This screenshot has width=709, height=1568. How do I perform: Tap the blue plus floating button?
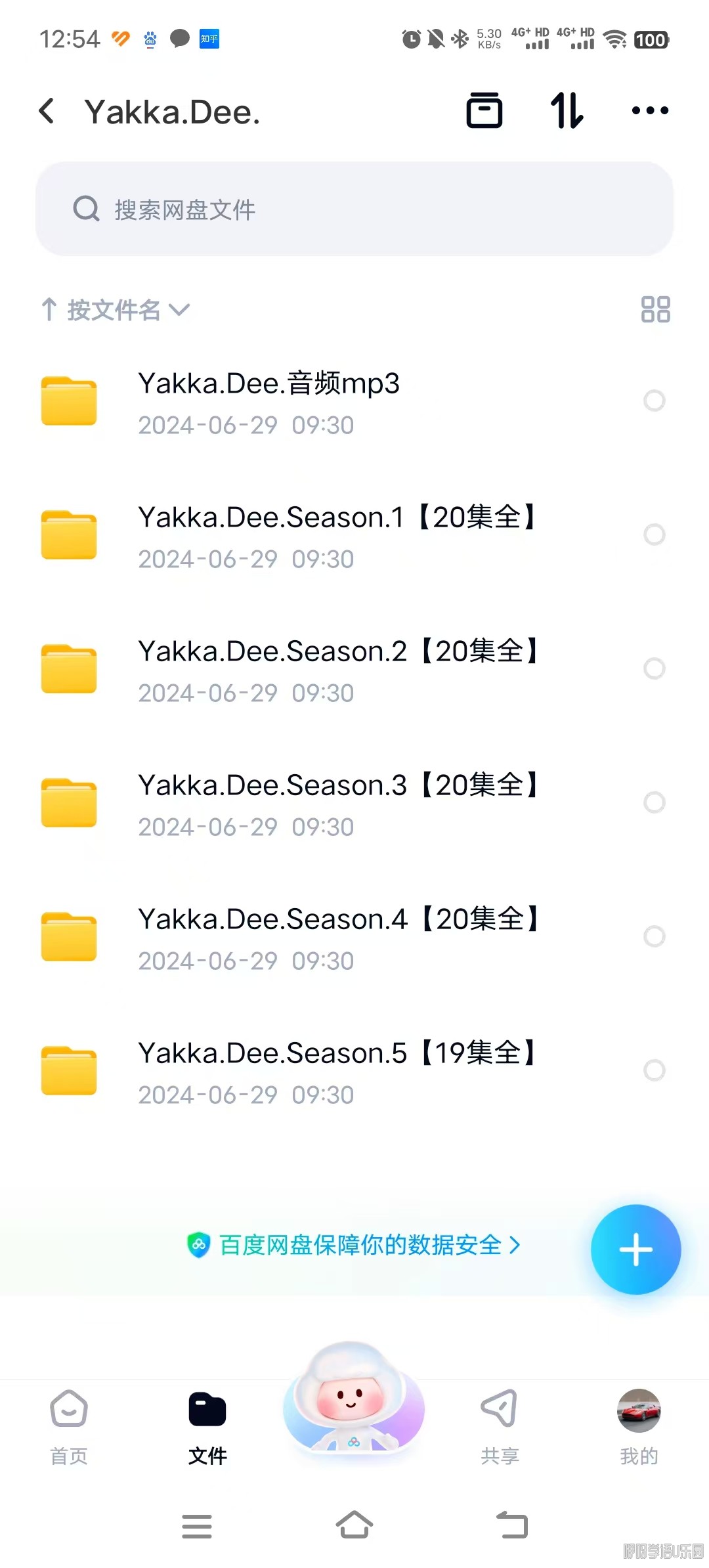[635, 1249]
